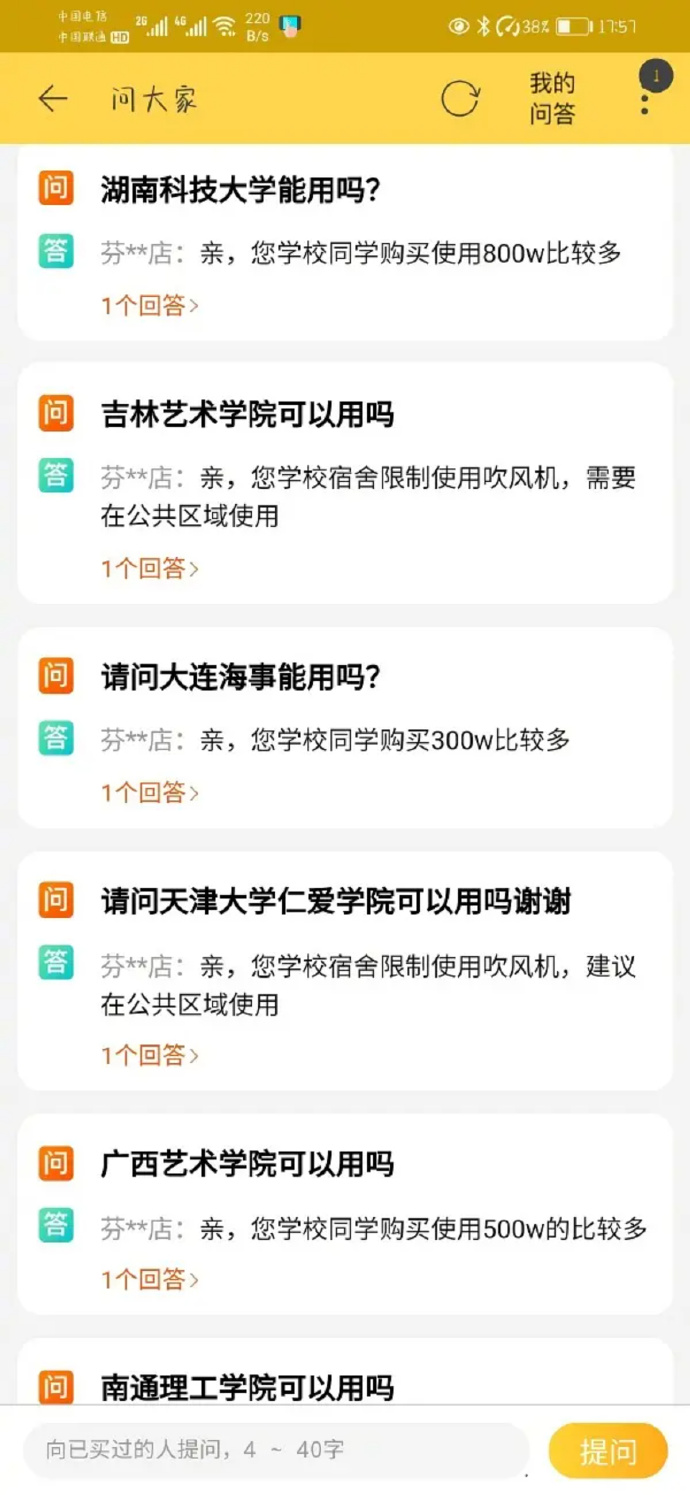Go back from 问大家 page

52,98
